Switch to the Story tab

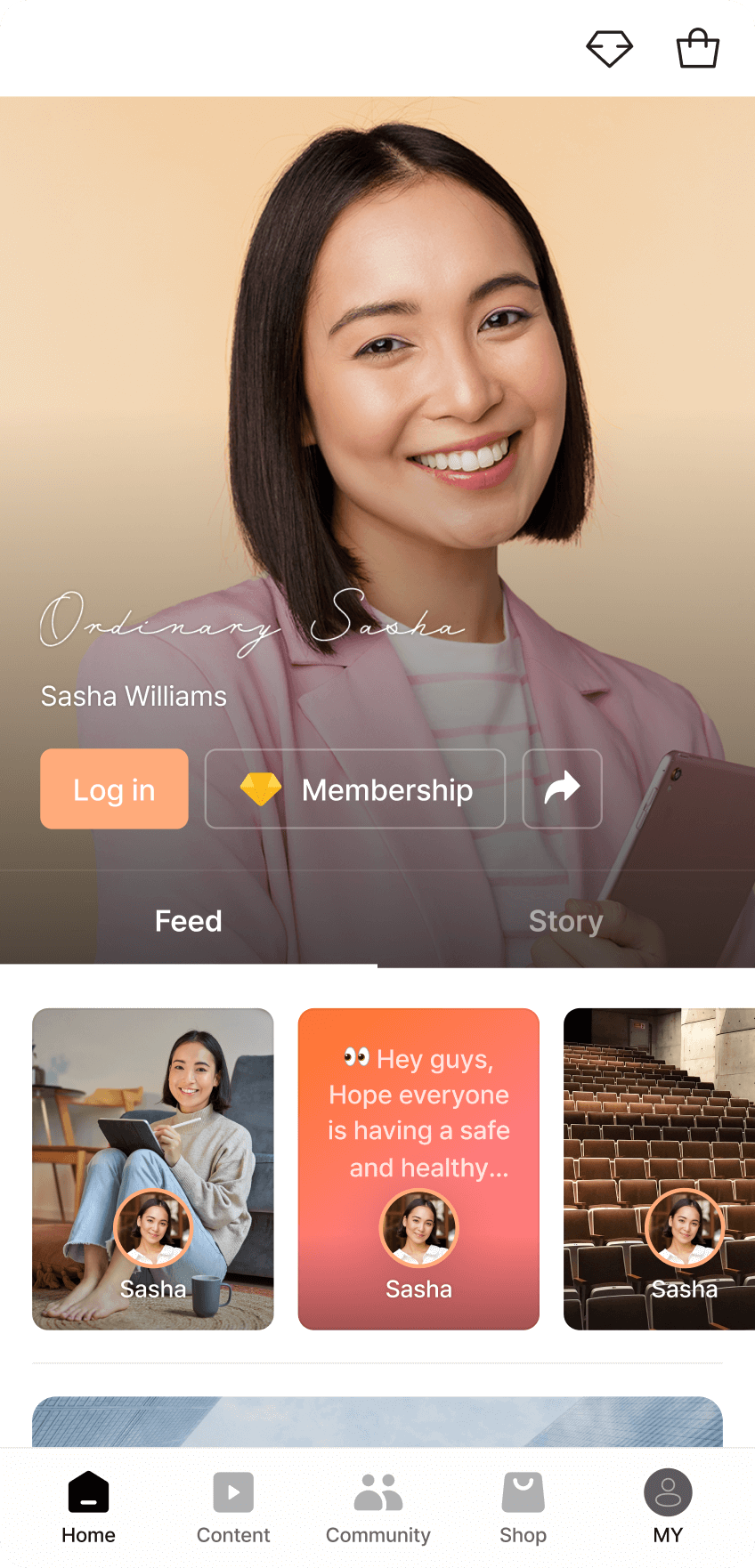click(x=566, y=921)
